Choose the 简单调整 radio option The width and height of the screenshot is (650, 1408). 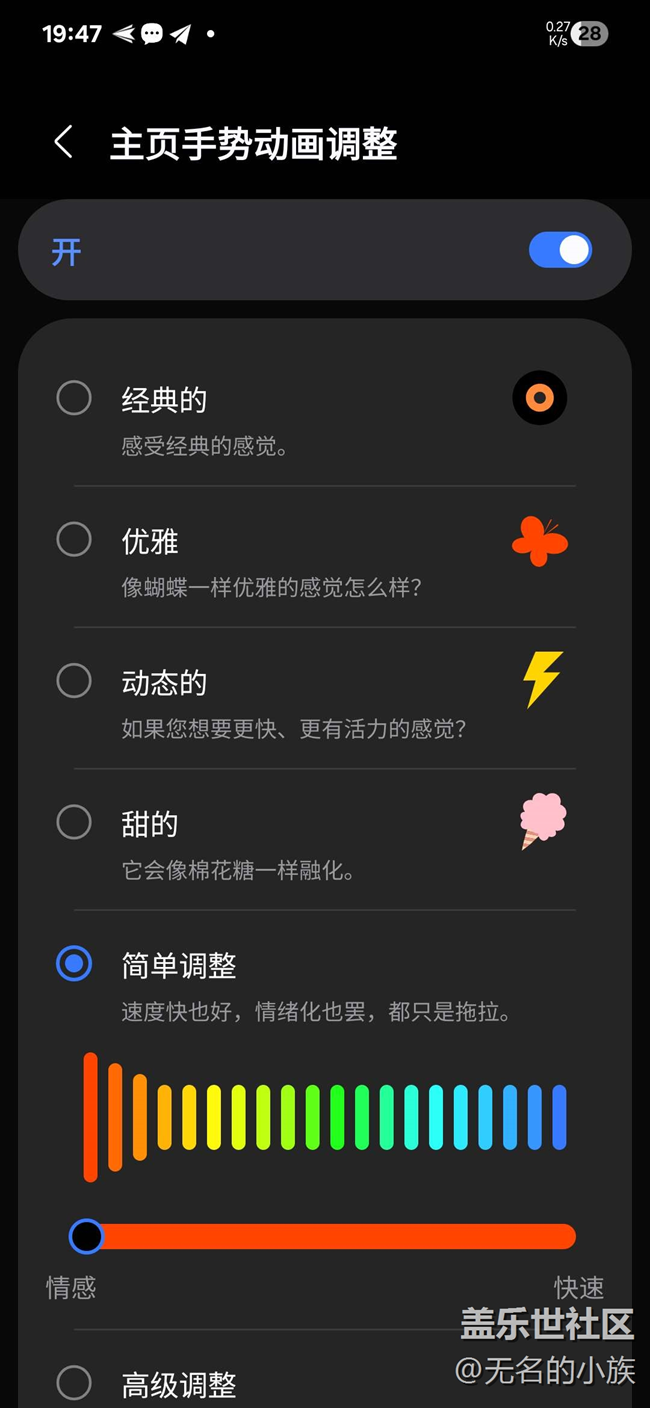[74, 964]
